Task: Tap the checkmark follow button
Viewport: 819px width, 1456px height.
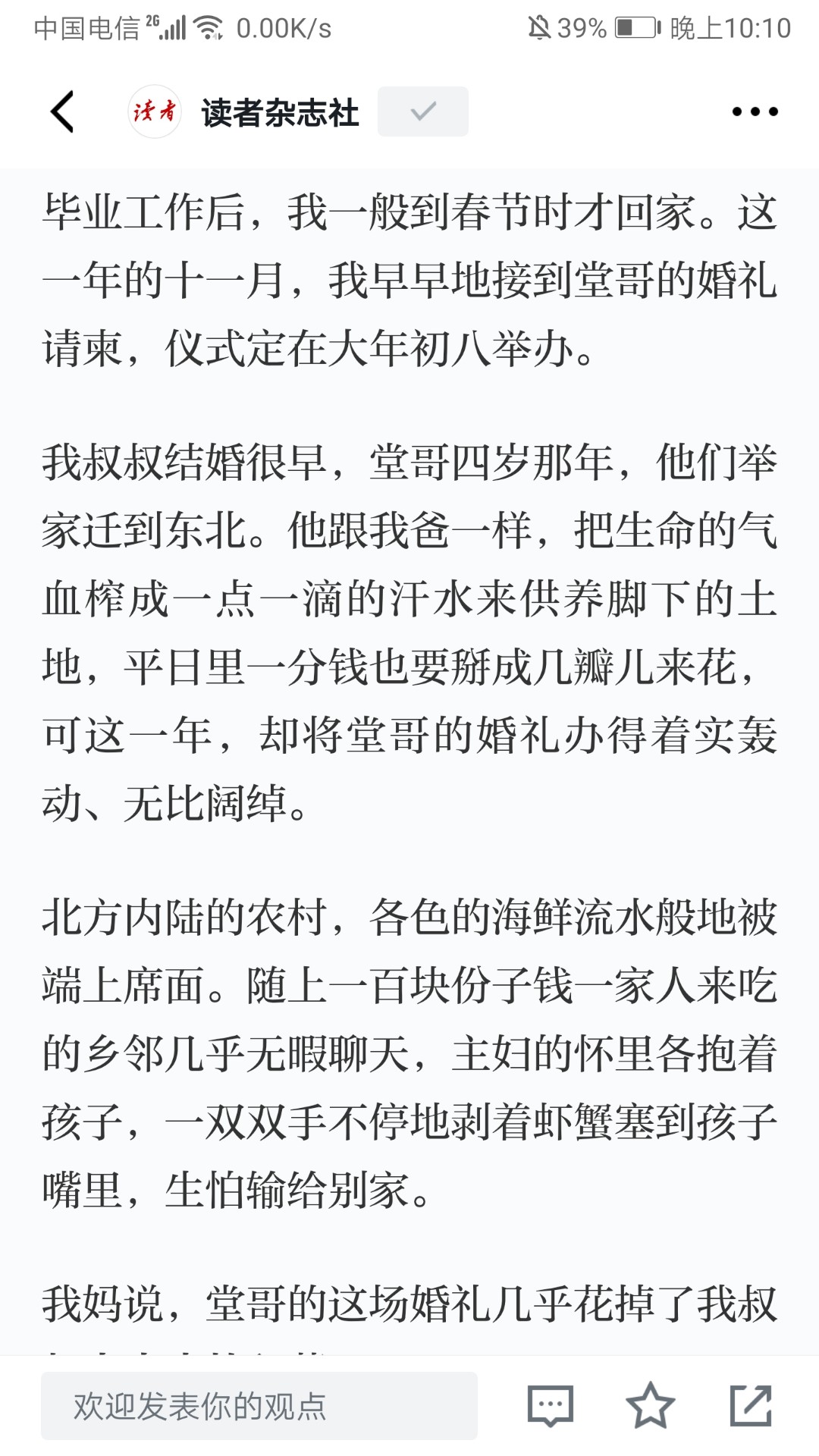Action: [422, 111]
